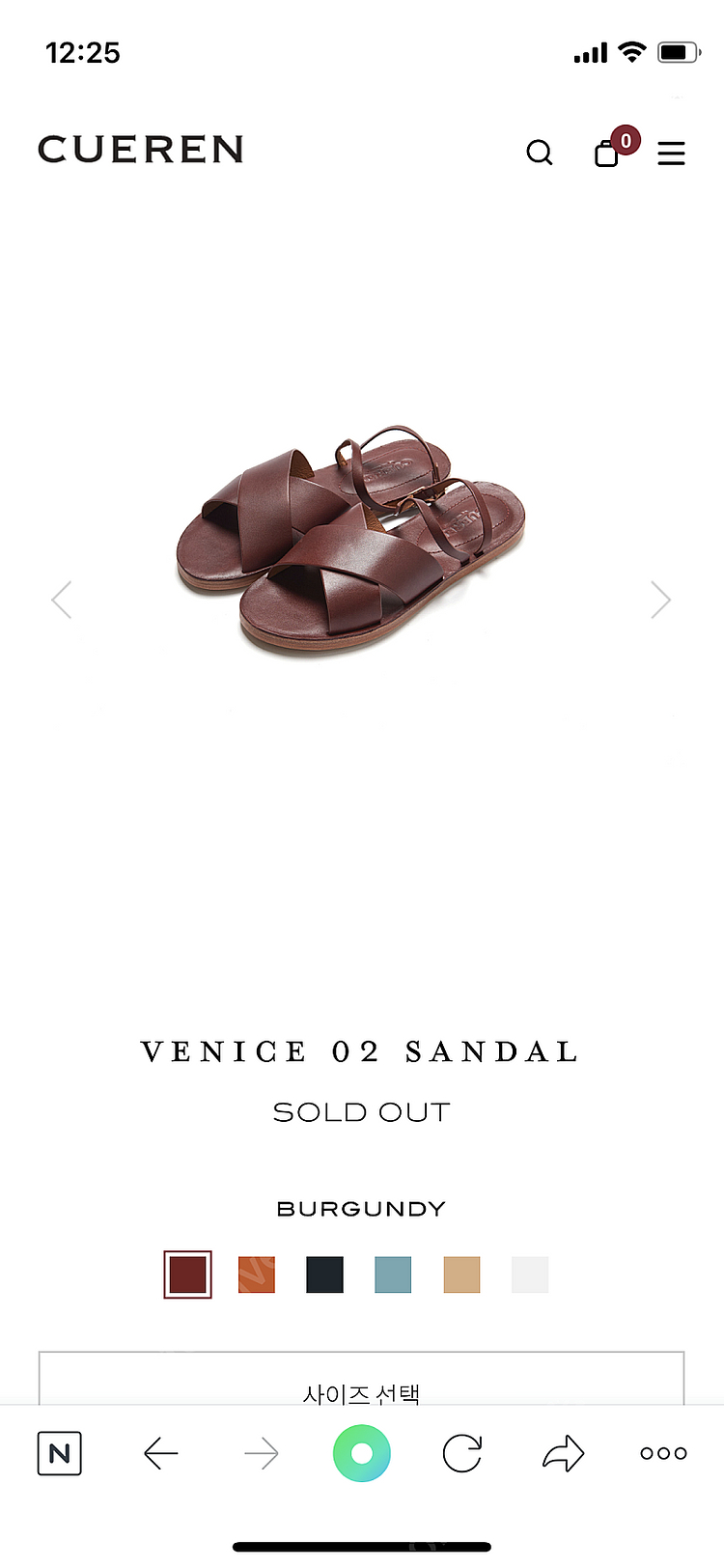Select the burgundy color swatch
This screenshot has height=1568, width=724.
[x=187, y=1274]
